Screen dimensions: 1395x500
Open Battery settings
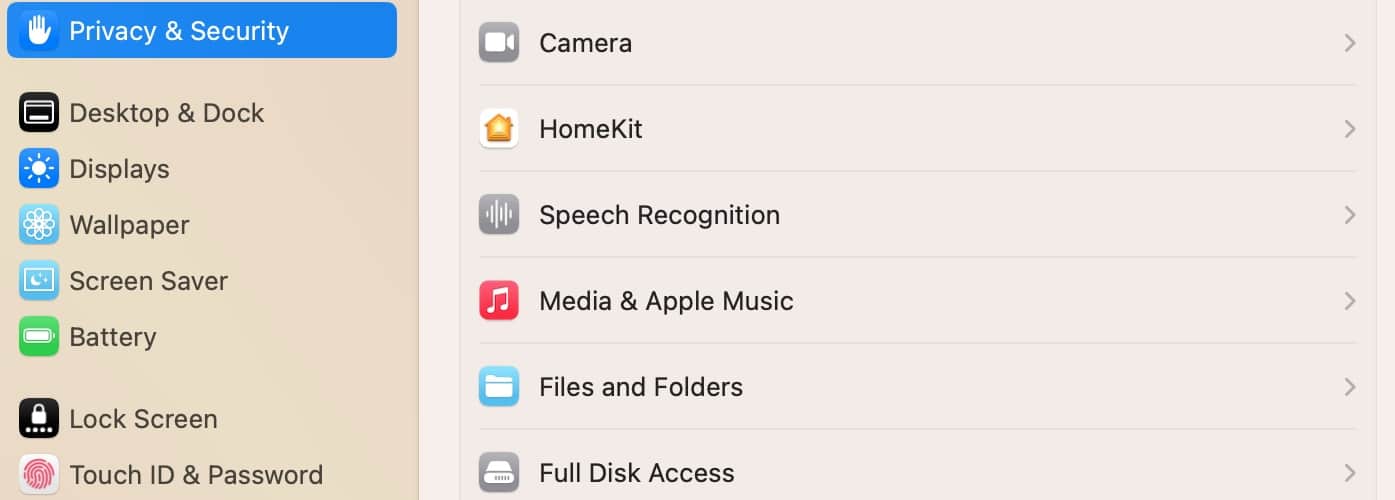click(x=112, y=337)
